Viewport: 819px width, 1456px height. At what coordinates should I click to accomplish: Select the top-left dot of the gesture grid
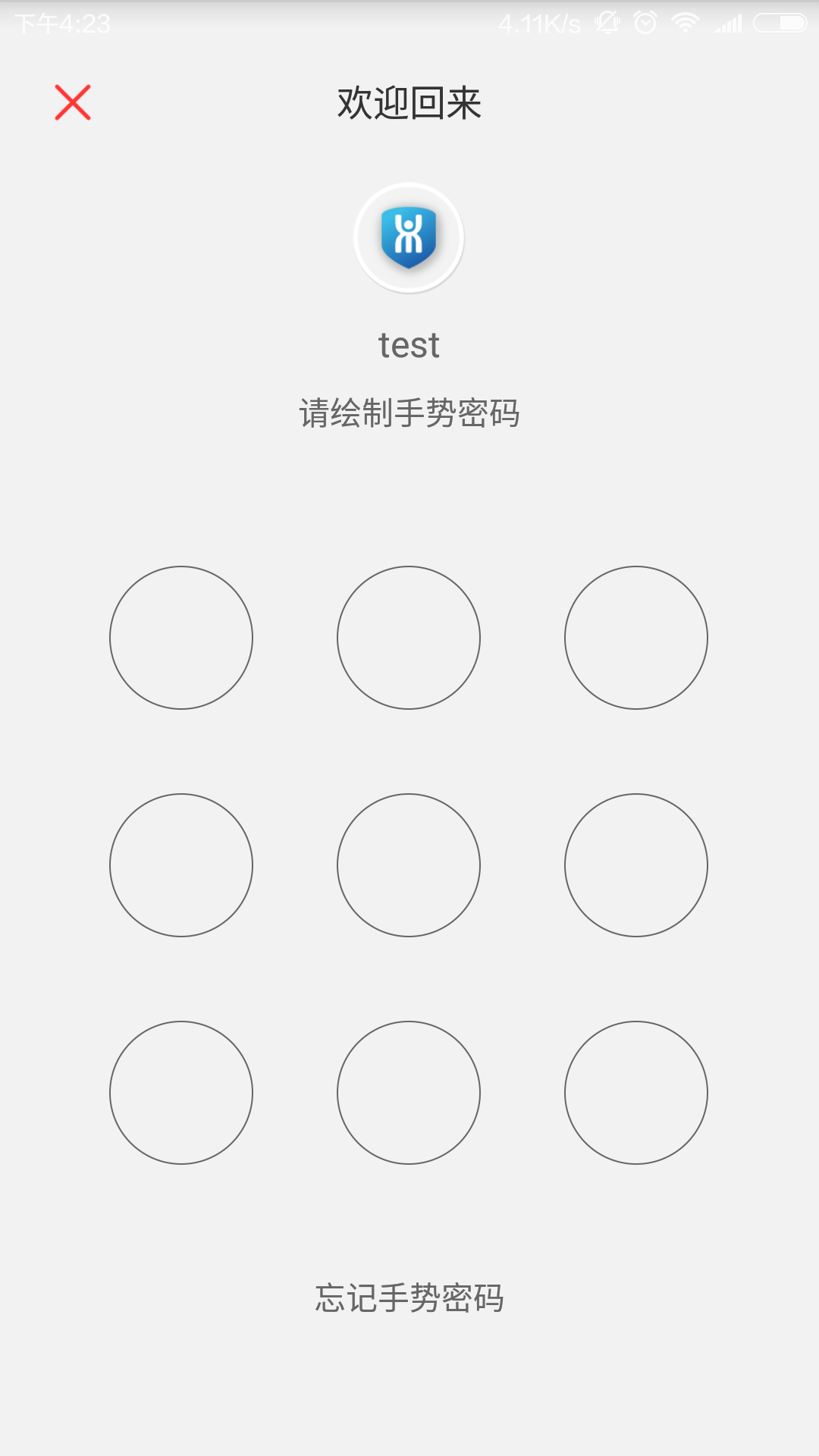coord(181,638)
